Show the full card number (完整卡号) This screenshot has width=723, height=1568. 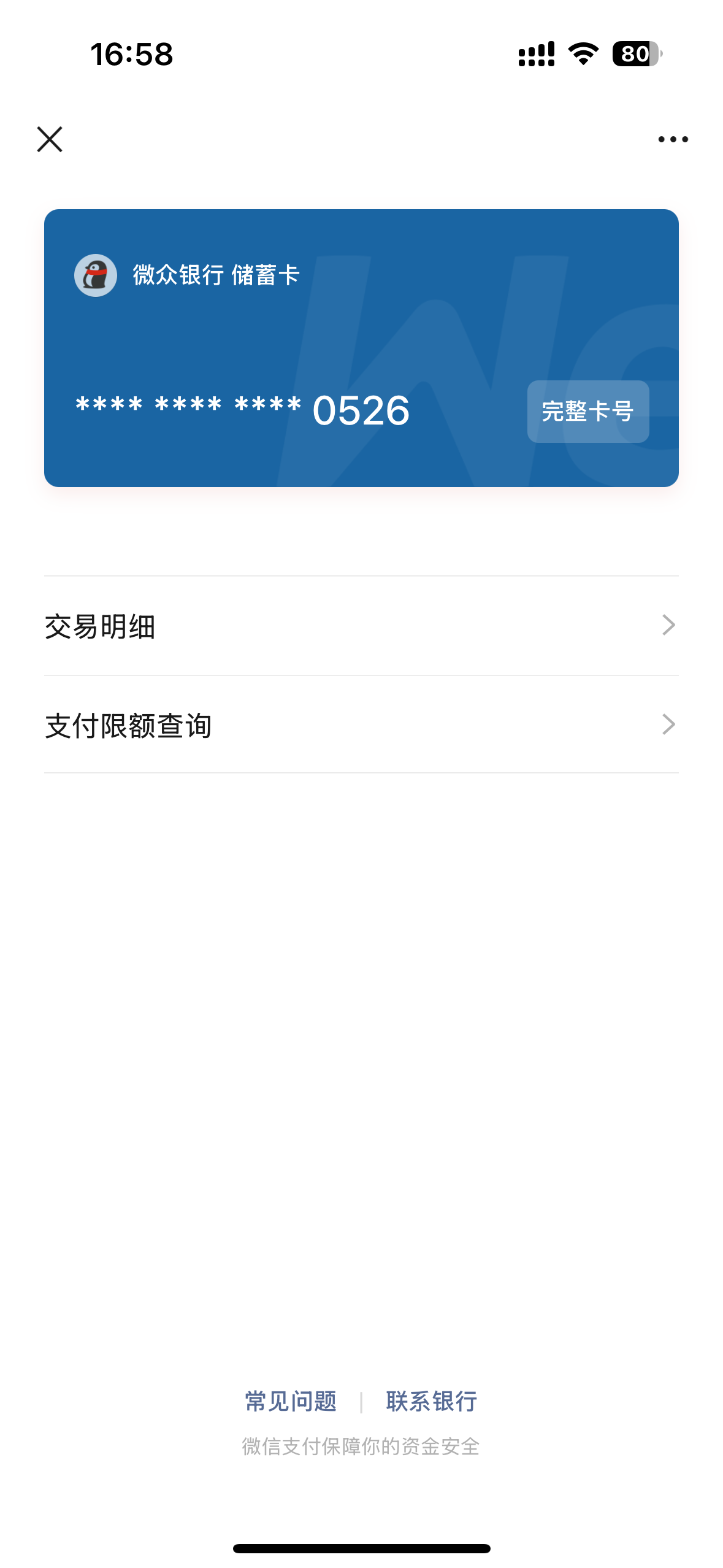587,411
